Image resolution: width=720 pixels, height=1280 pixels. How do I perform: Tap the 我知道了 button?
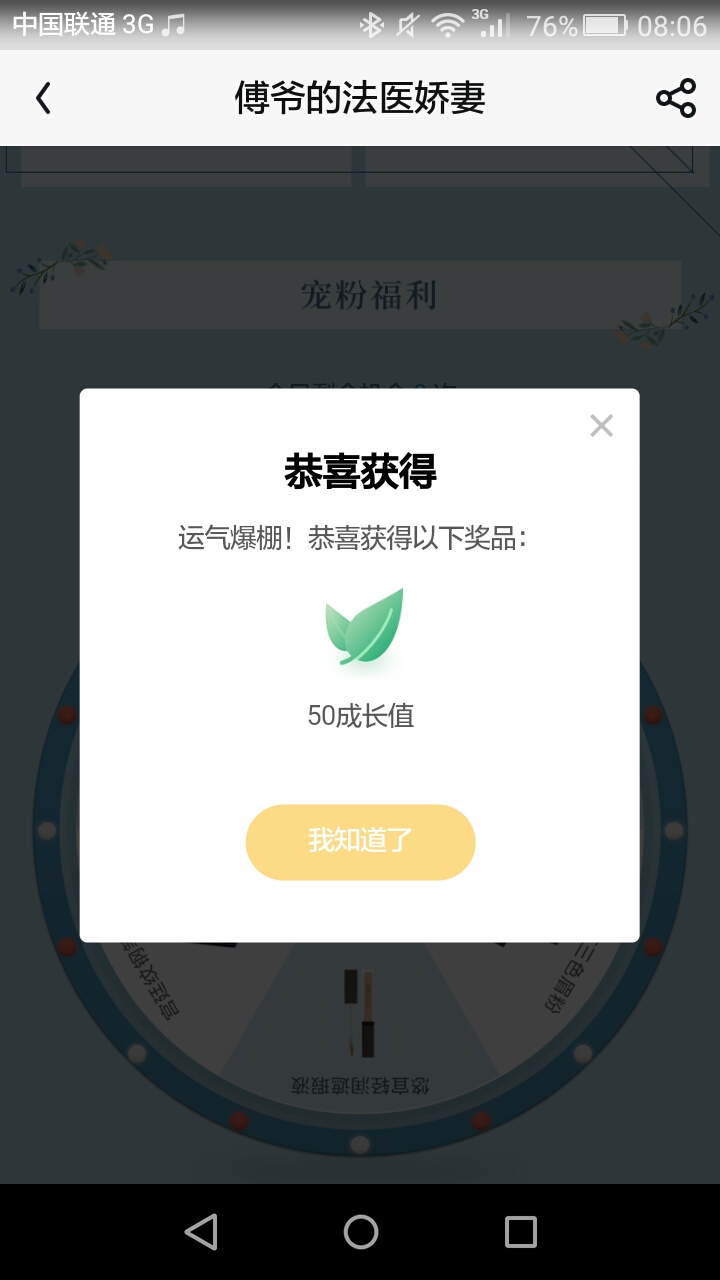click(360, 841)
